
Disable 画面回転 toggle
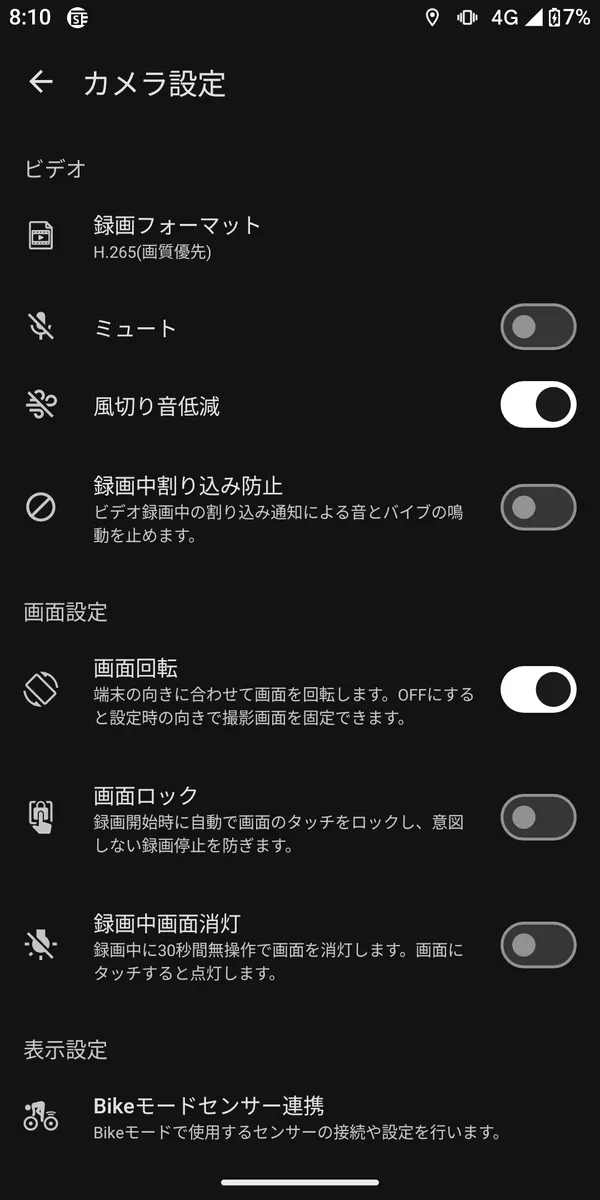(538, 689)
